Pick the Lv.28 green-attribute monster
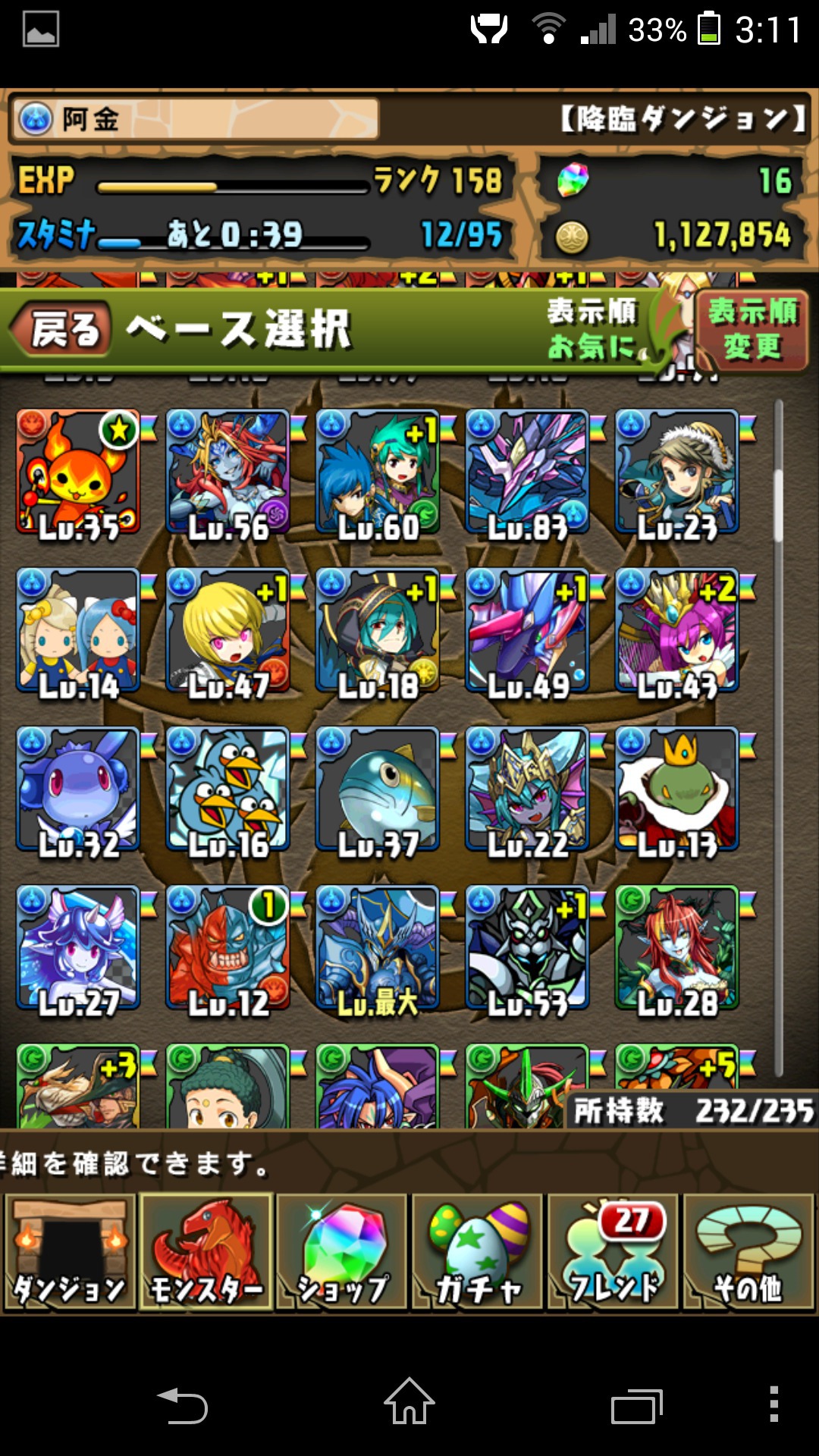The height and width of the screenshot is (1456, 819). click(677, 949)
